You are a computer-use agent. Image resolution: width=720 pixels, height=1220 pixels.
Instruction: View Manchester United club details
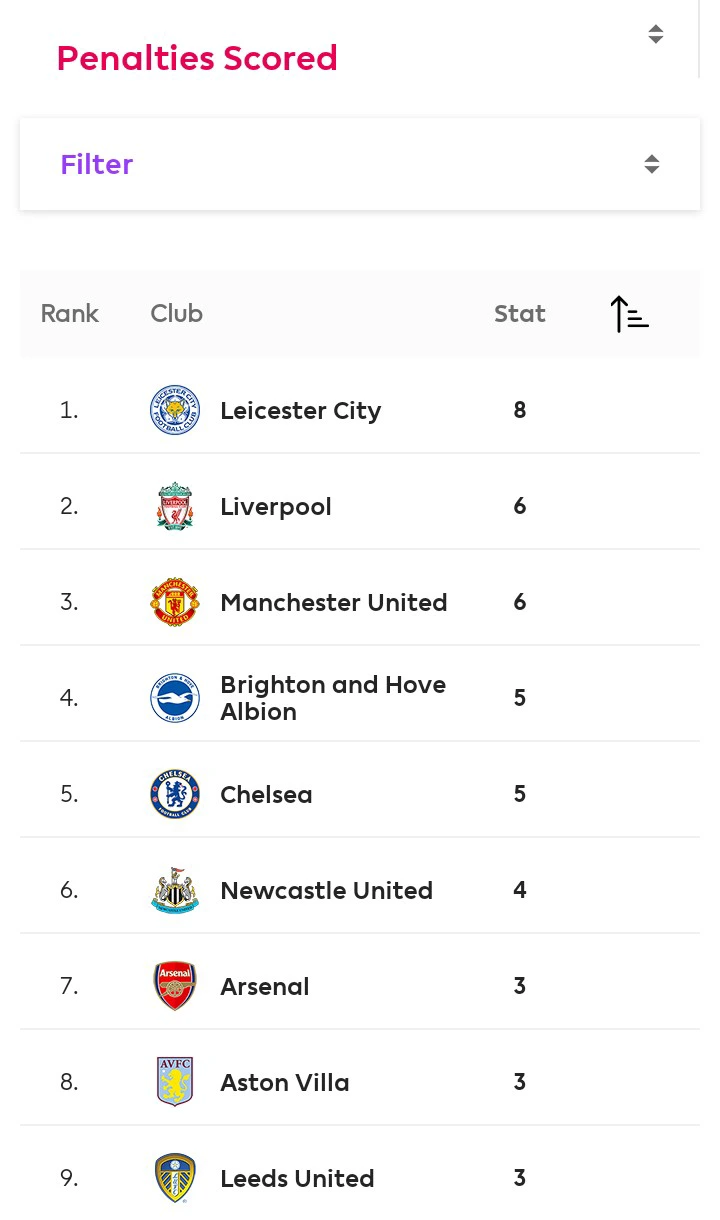[x=360, y=602]
